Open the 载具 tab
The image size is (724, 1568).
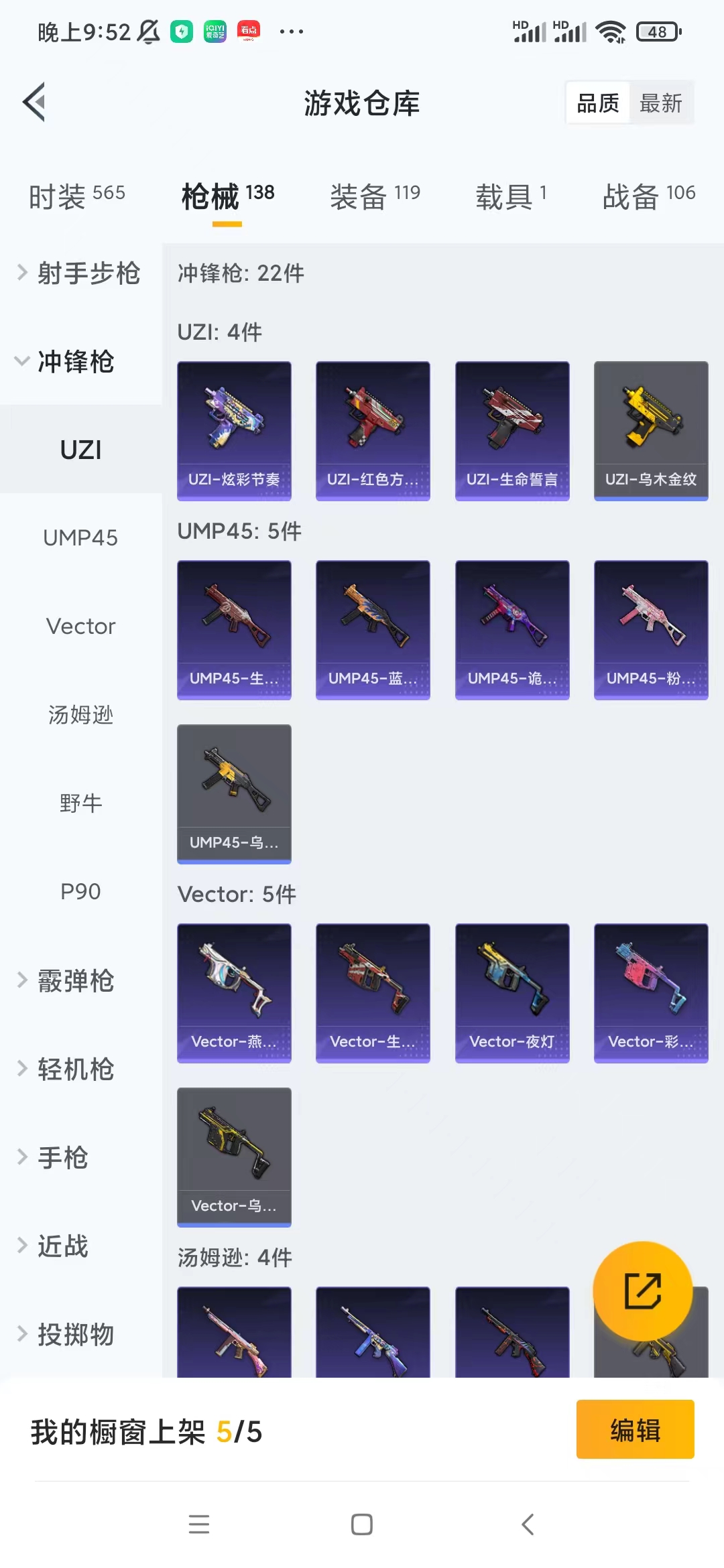511,196
